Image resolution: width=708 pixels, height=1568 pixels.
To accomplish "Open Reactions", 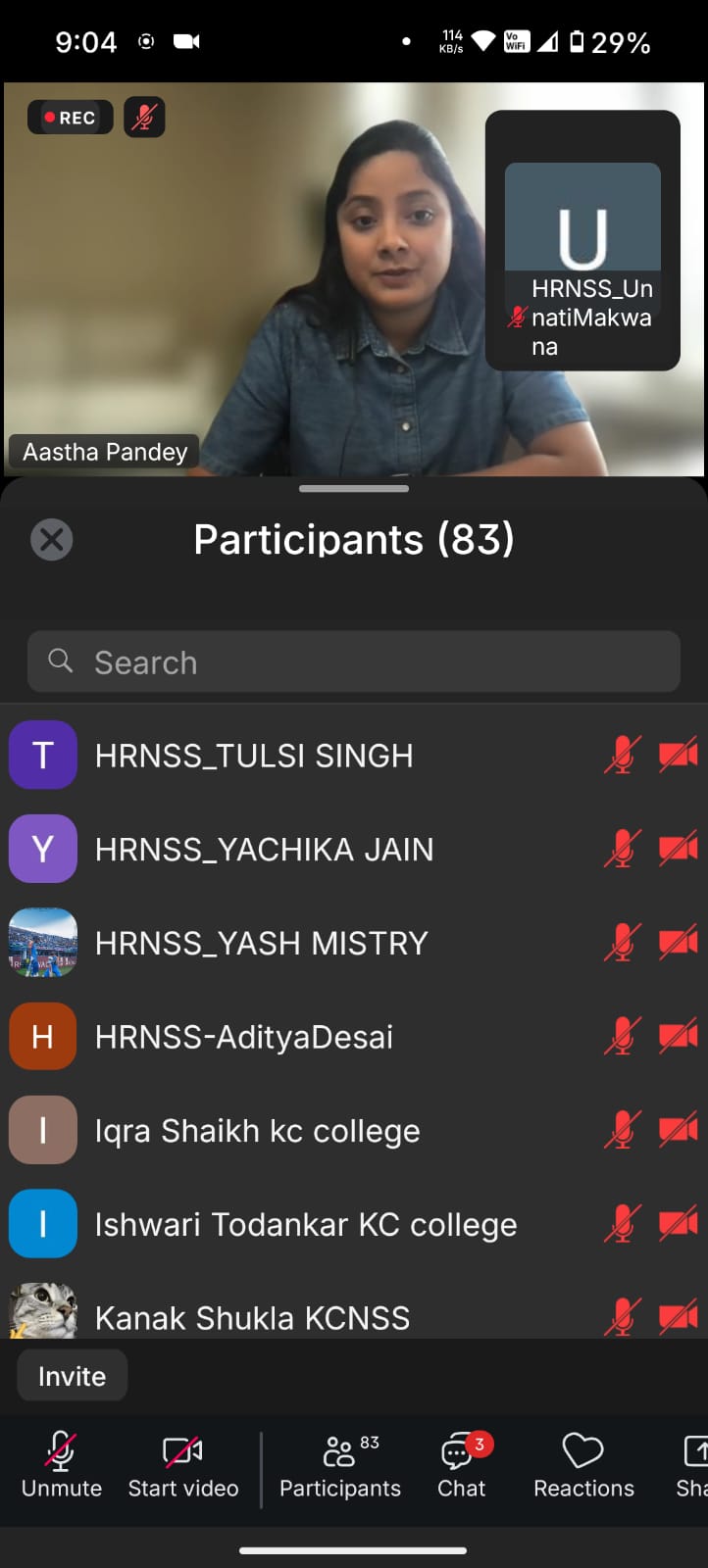I will tap(583, 1465).
